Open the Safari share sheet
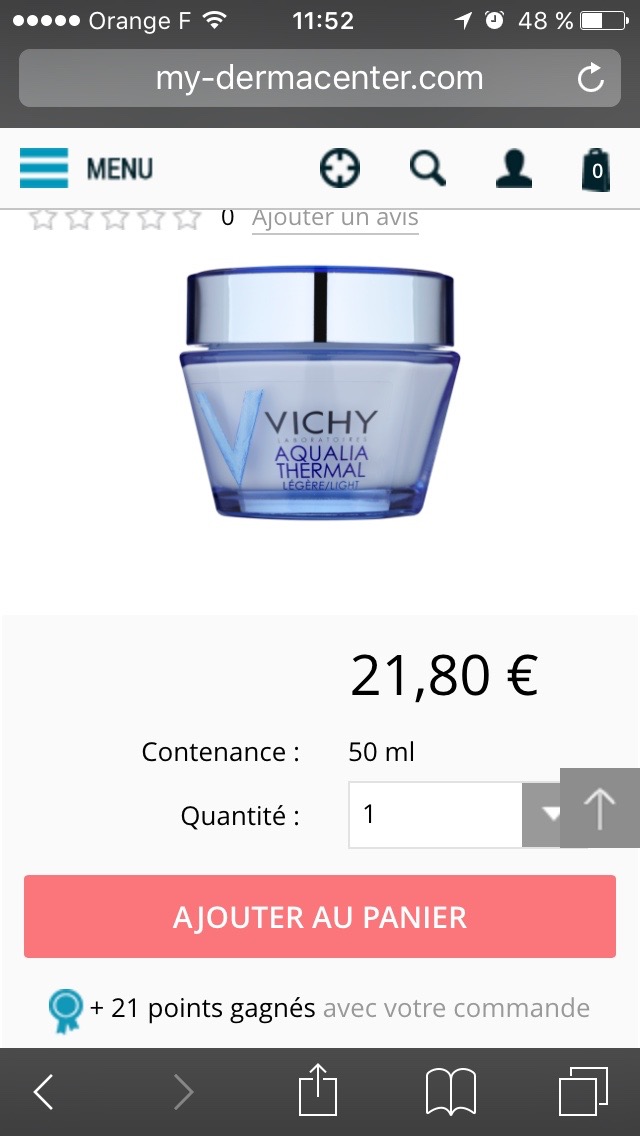Screen dimensions: 640x1136 pos(320,1090)
